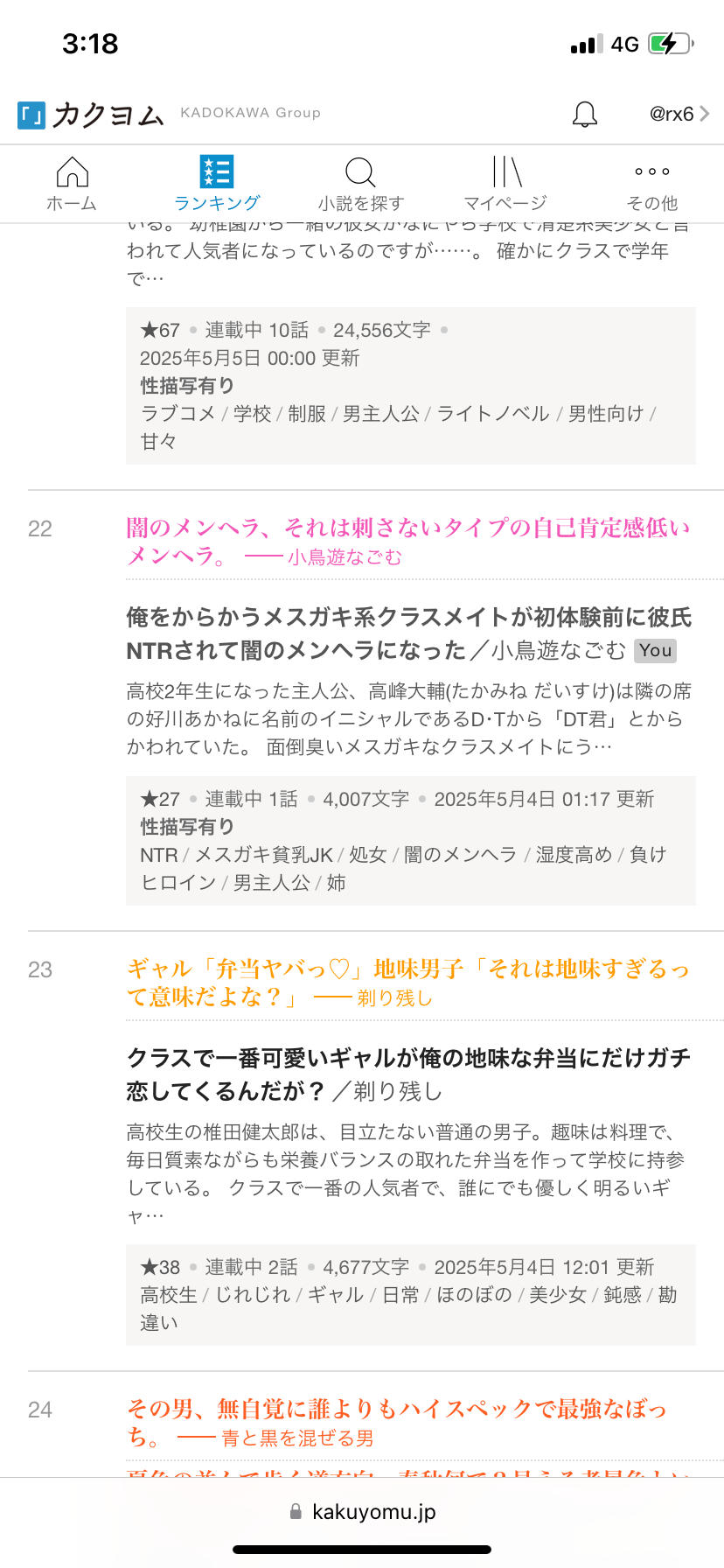Select the ほのぼの tag
Image resolution: width=724 pixels, height=1568 pixels.
(474, 1295)
